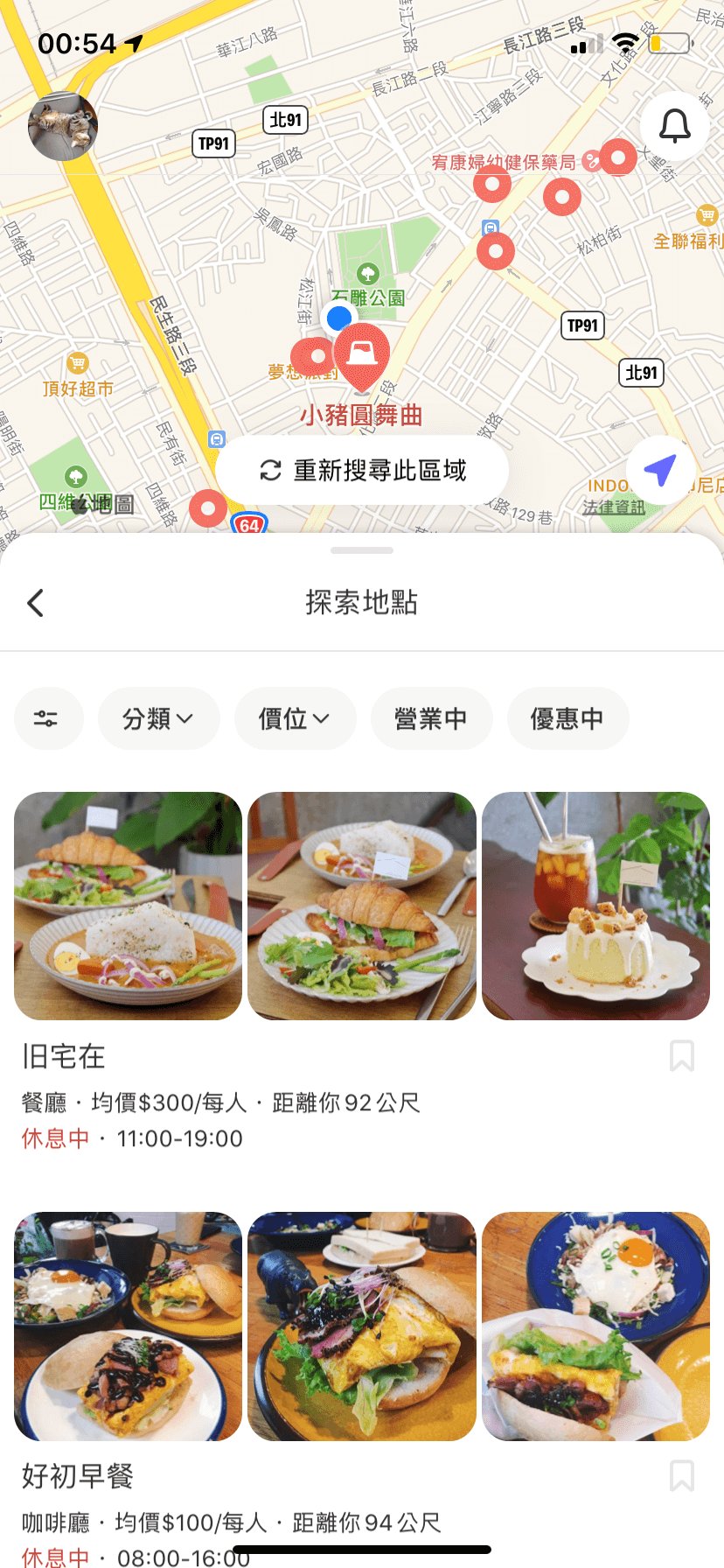Expand the 價位 dropdown
This screenshot has width=724, height=1568.
(295, 719)
